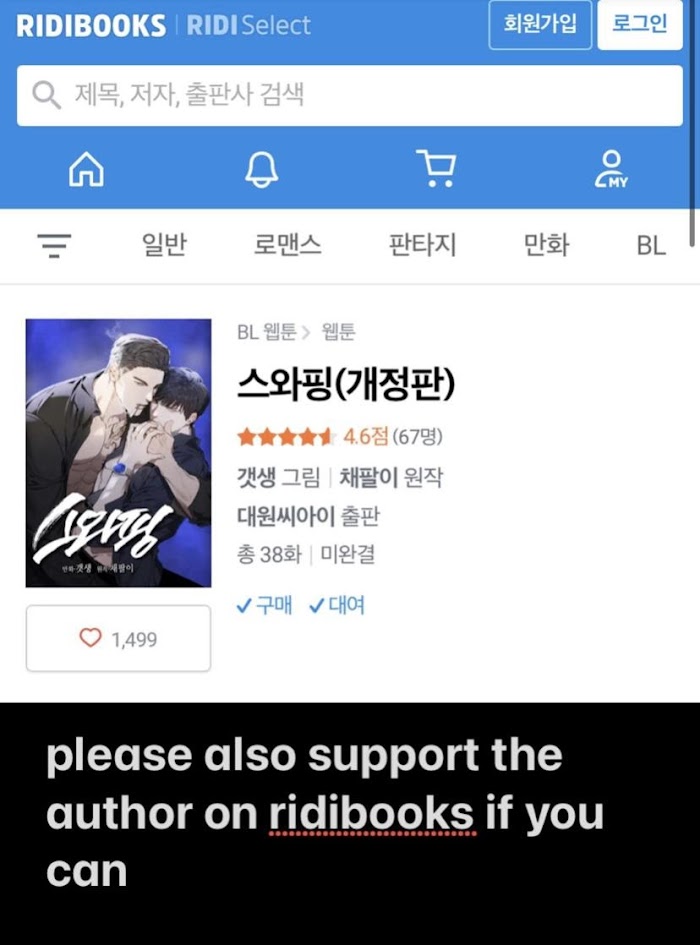Switch to the 일반 tab
This screenshot has height=945, width=700.
pos(164,245)
